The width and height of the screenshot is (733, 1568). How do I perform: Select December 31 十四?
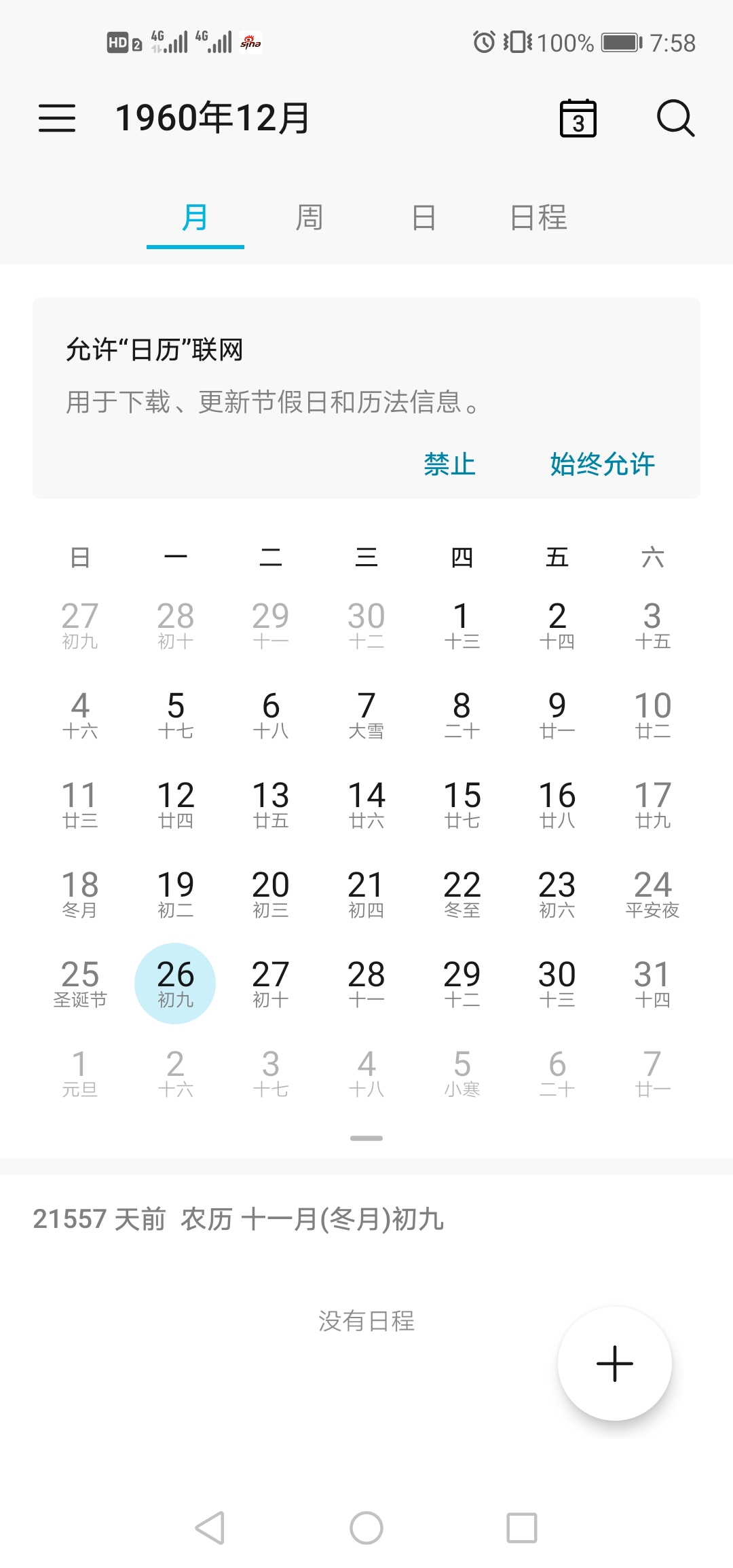[652, 983]
